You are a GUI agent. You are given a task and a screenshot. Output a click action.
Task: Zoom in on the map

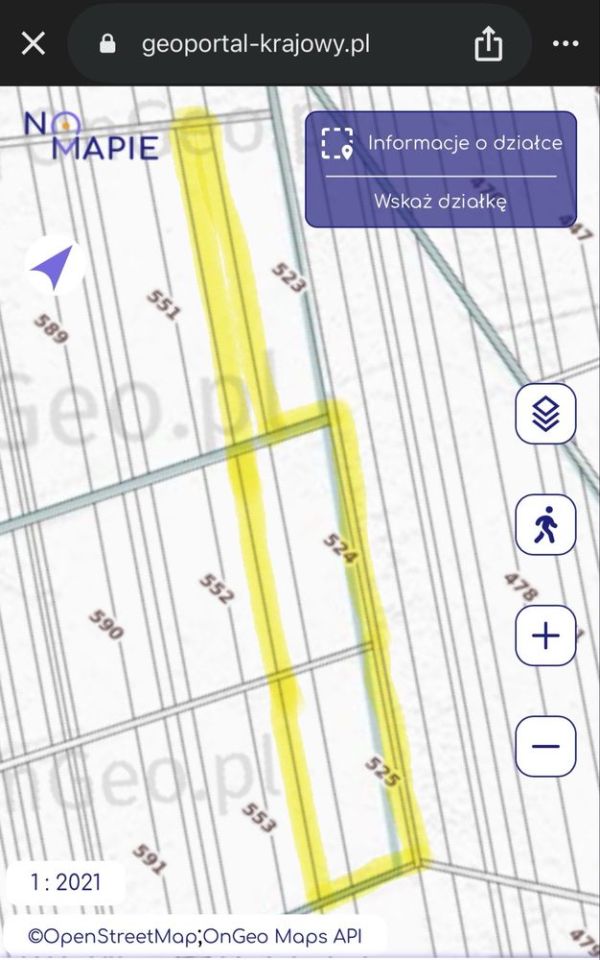(x=545, y=635)
